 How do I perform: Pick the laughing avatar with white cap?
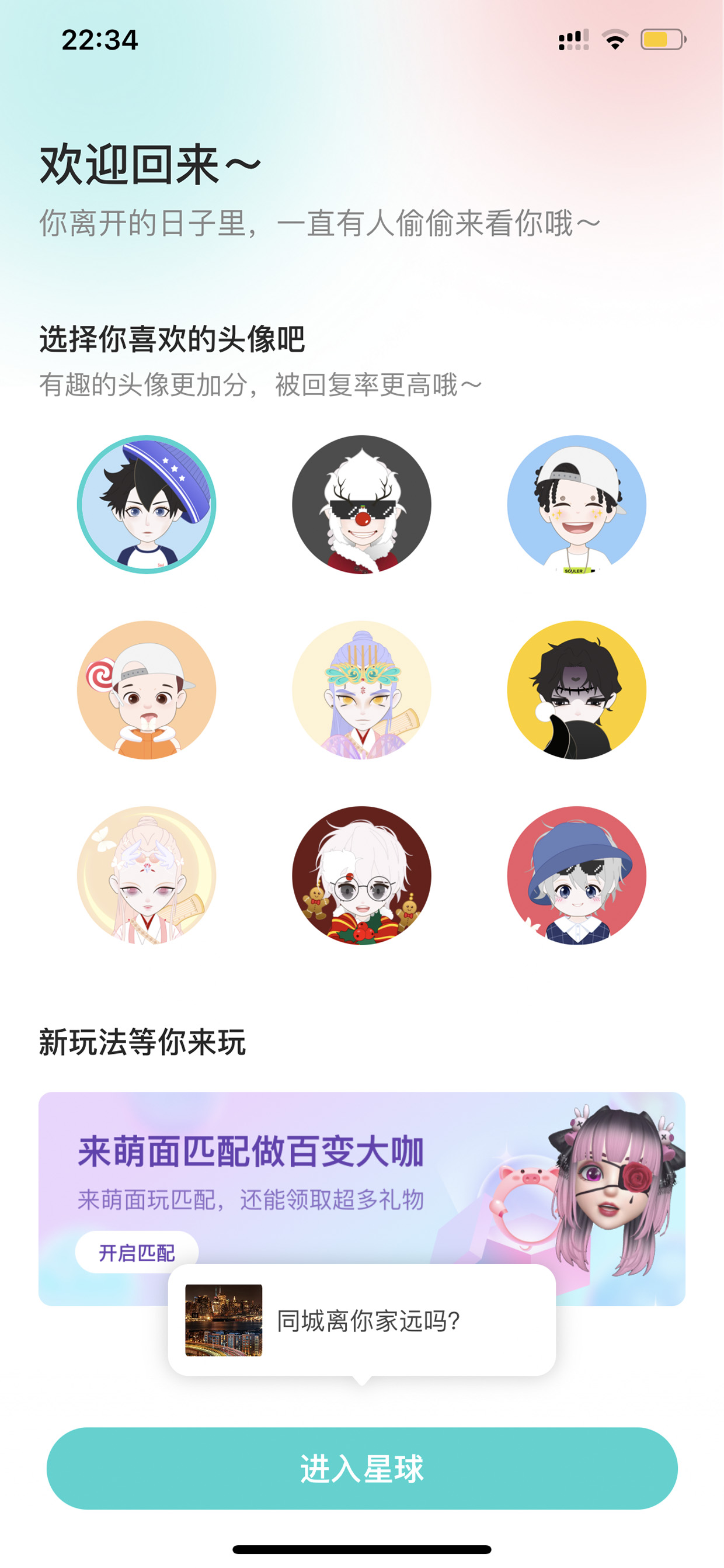[577, 504]
